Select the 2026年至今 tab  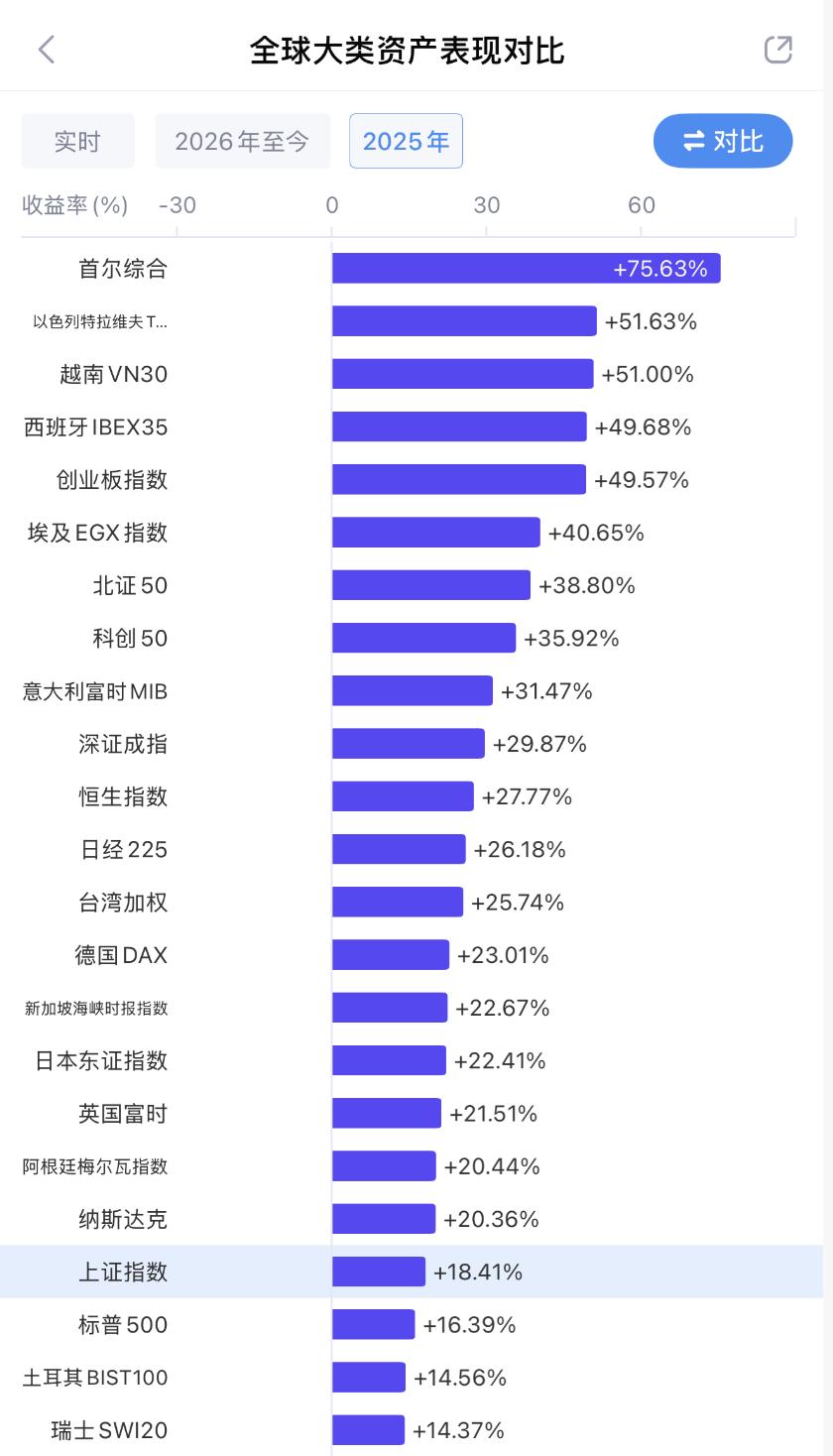[243, 140]
